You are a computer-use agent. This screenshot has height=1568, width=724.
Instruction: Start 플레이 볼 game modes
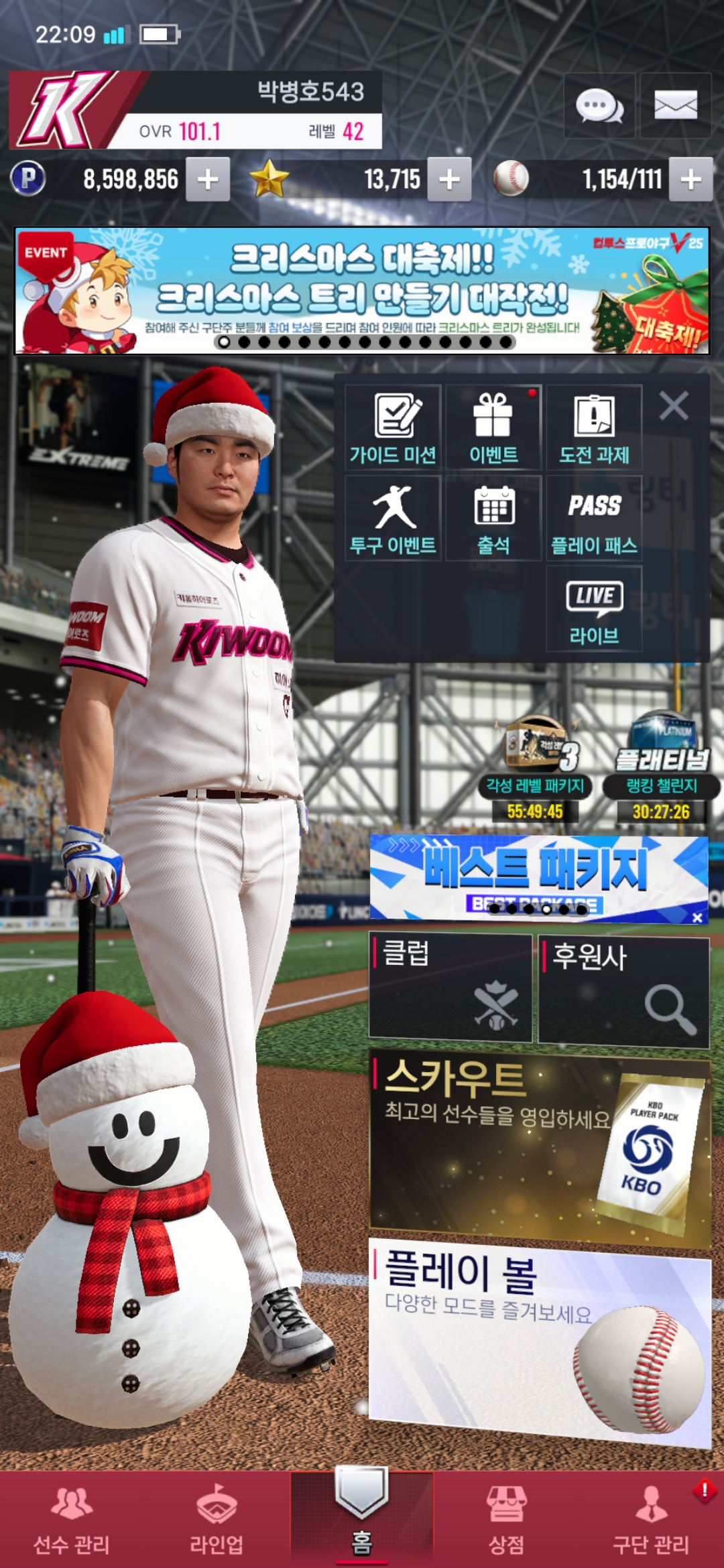(539, 1340)
